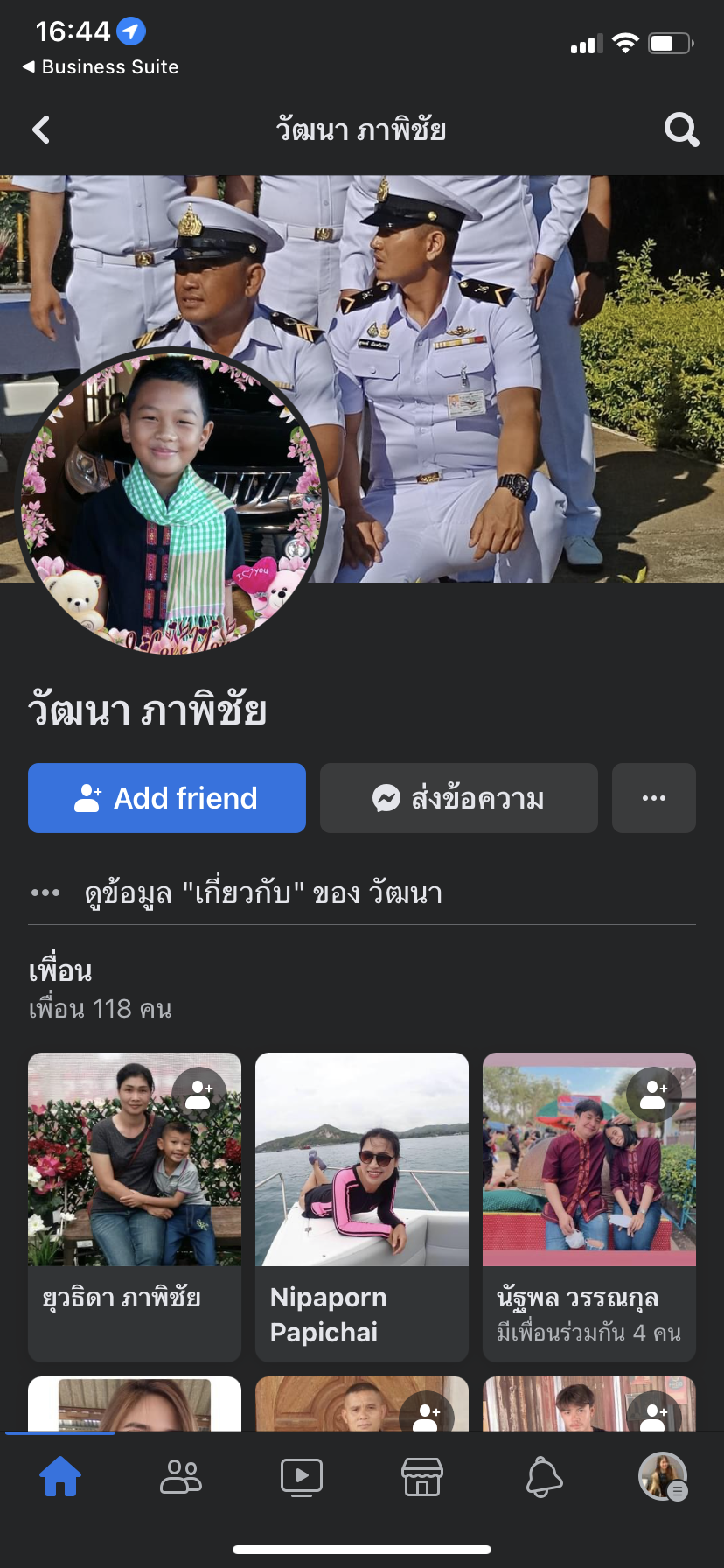Open search from the profile header

tap(681, 129)
